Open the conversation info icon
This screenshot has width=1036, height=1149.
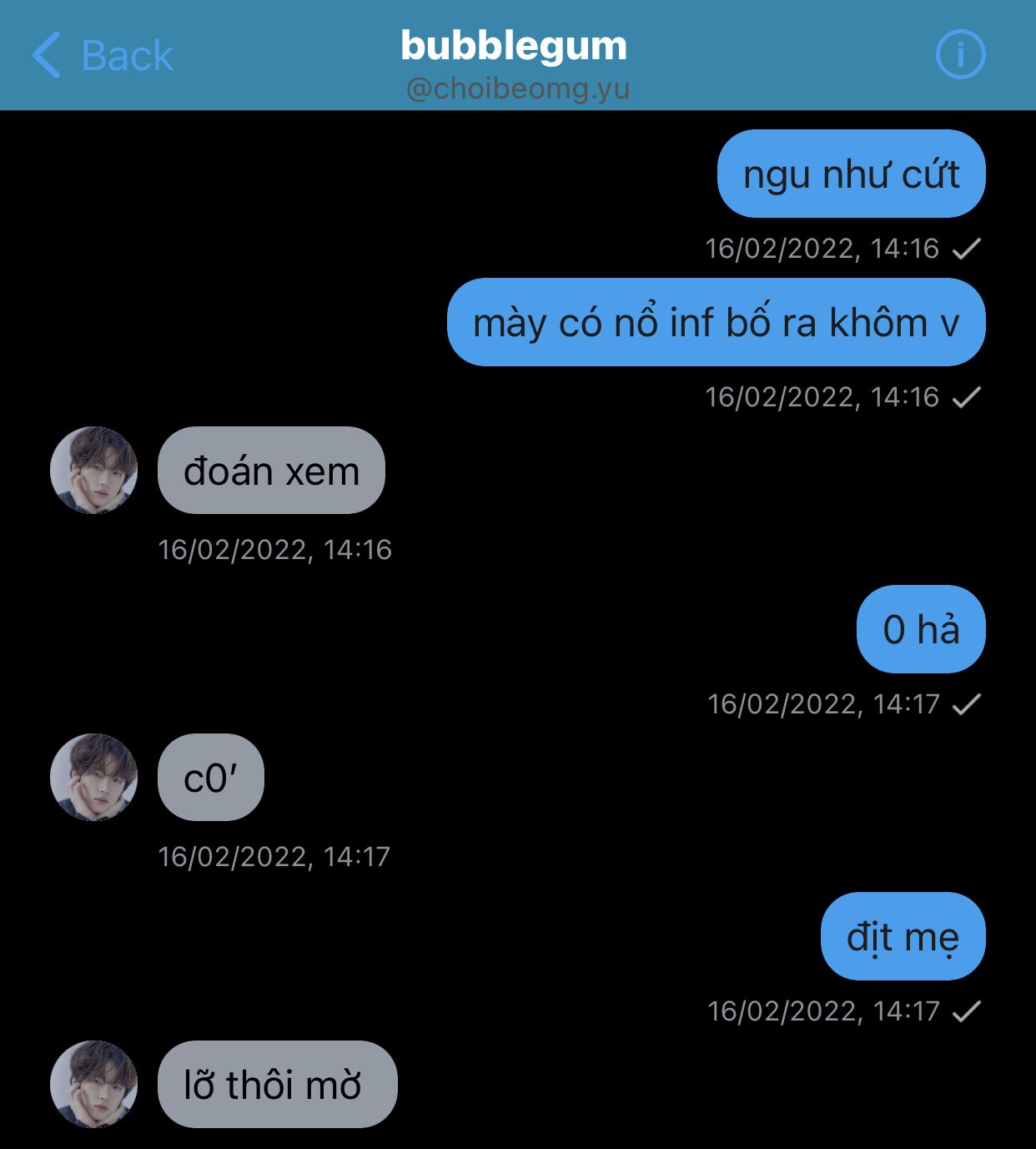pos(960,55)
